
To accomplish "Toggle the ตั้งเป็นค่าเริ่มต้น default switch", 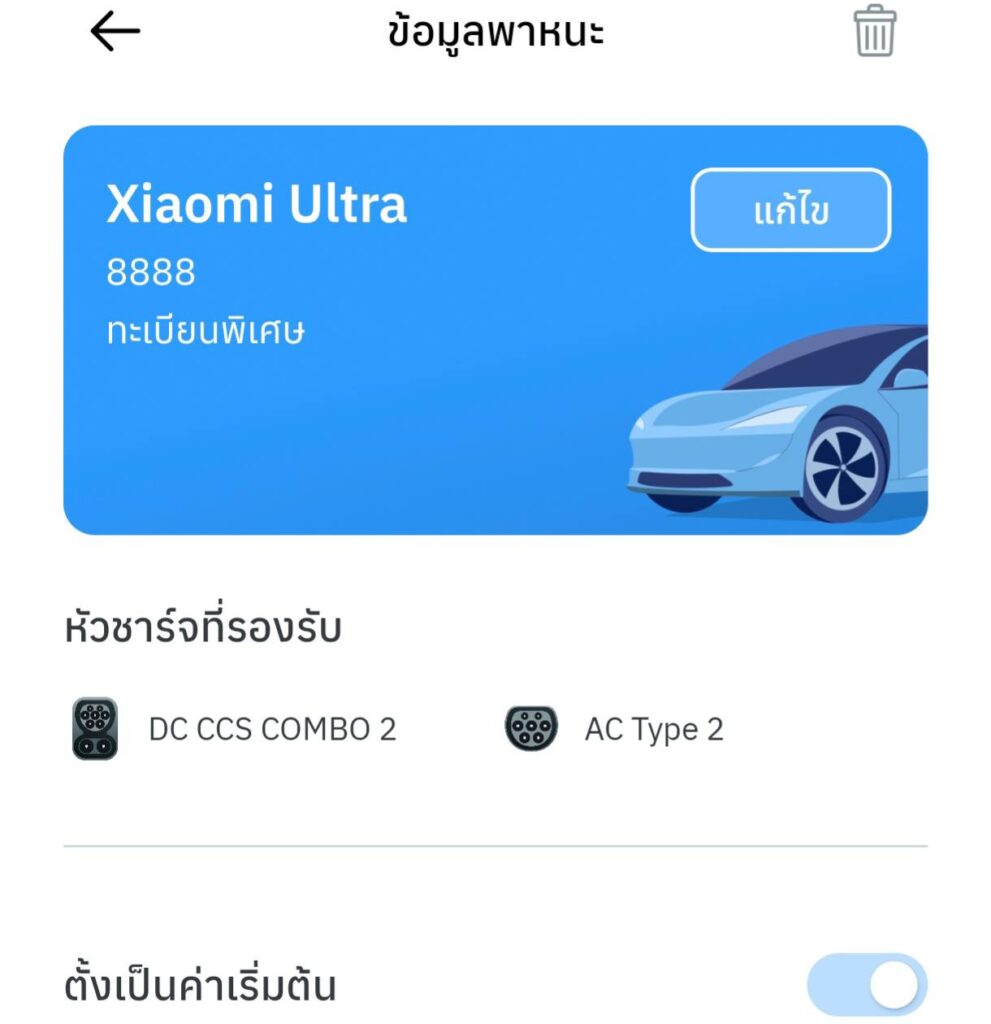I will 866,985.
